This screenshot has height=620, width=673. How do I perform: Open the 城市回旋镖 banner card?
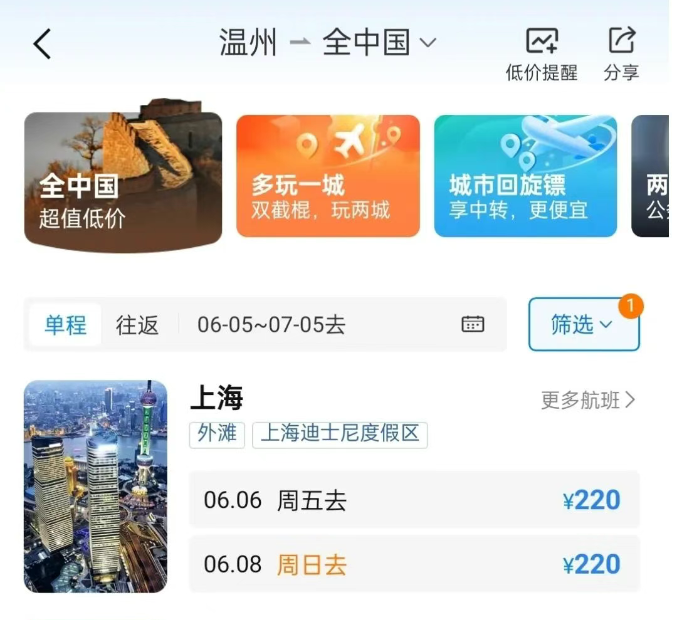[x=525, y=176]
